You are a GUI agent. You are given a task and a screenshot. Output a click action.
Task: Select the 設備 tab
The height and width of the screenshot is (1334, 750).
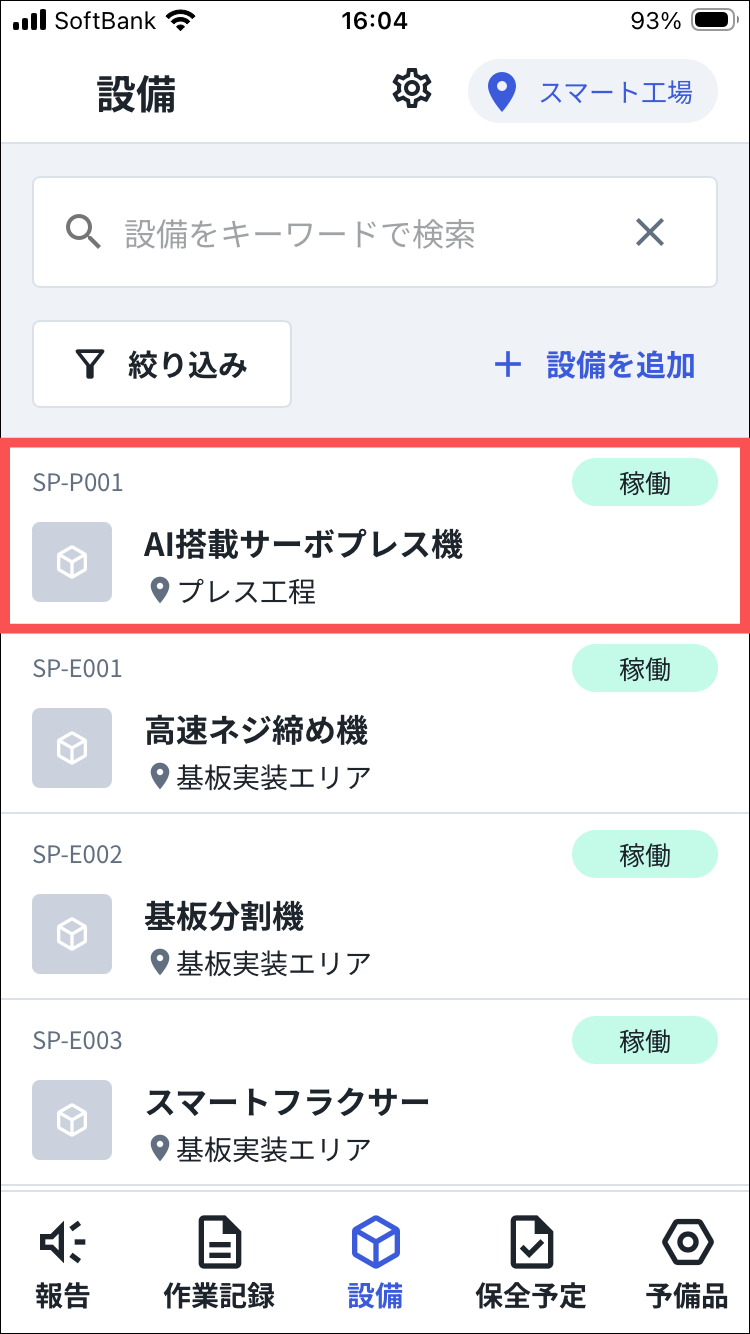(x=375, y=1263)
